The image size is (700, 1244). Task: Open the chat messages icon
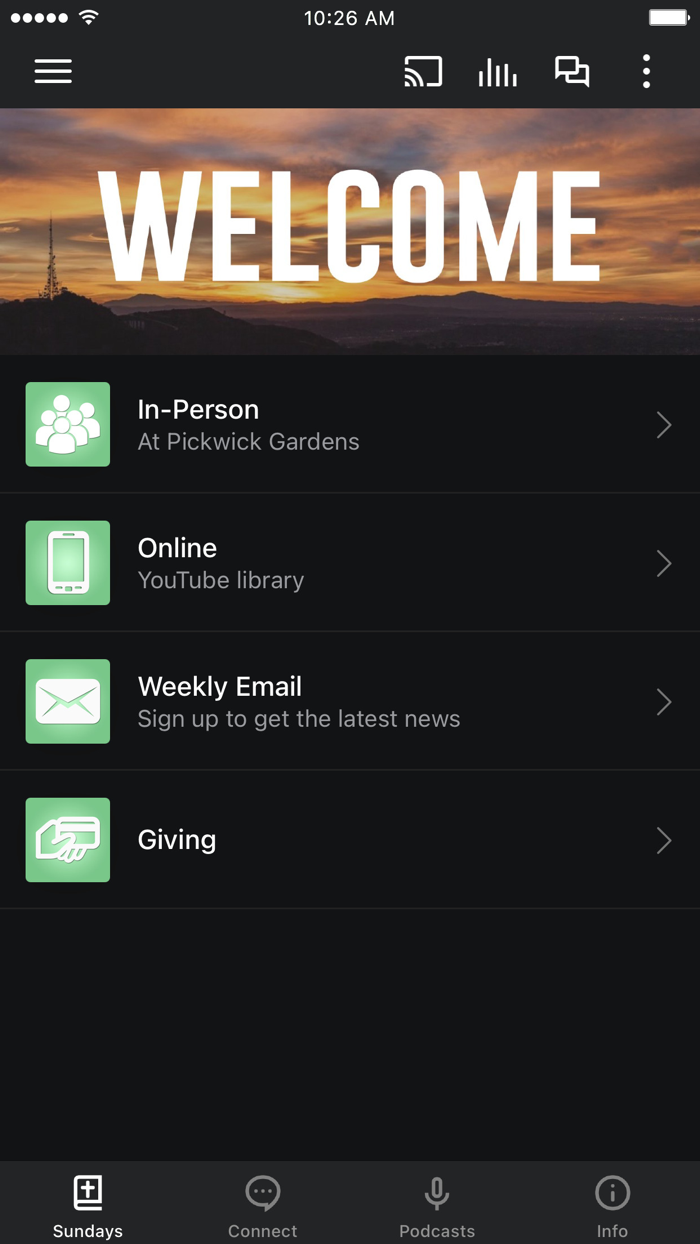point(572,72)
